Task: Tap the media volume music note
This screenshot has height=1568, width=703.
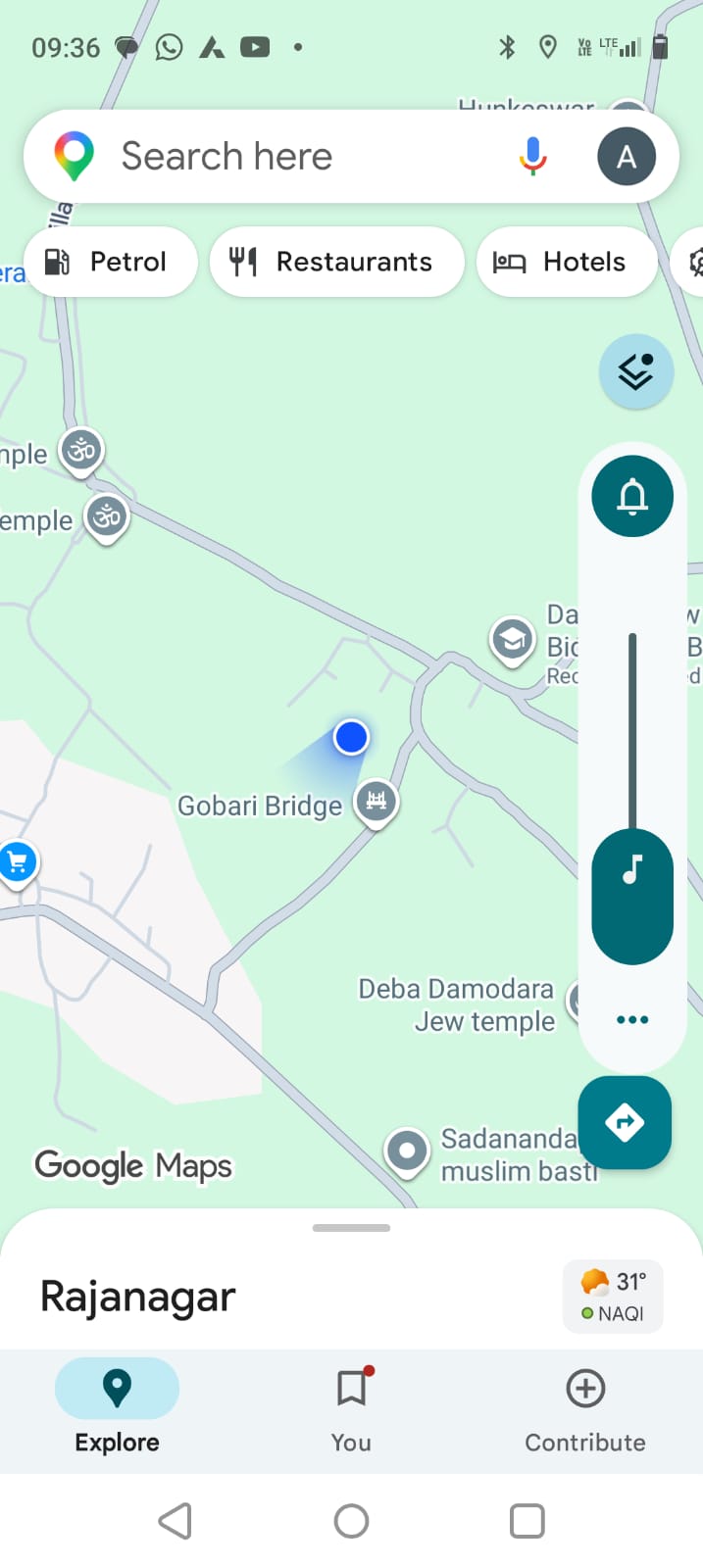Action: (x=632, y=870)
